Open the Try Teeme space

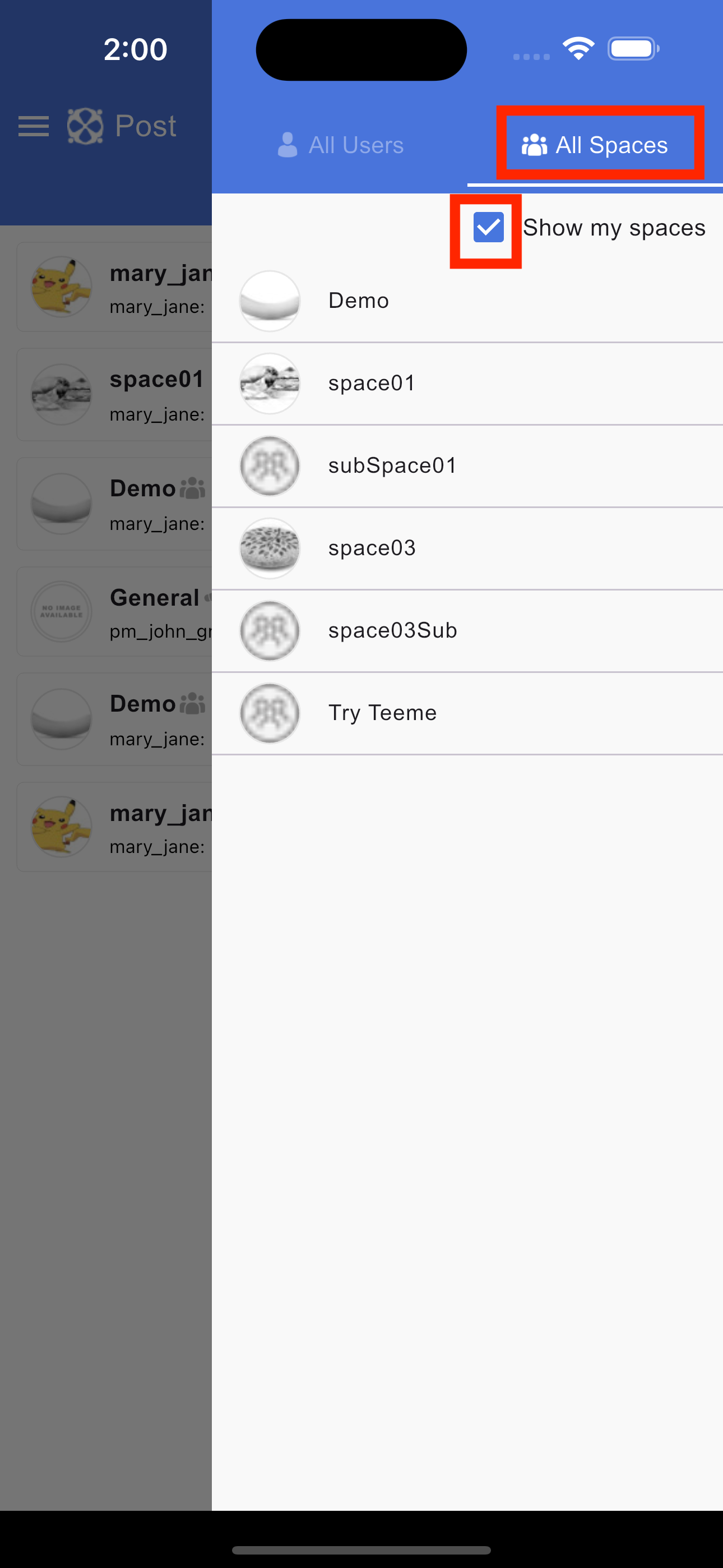(x=467, y=713)
